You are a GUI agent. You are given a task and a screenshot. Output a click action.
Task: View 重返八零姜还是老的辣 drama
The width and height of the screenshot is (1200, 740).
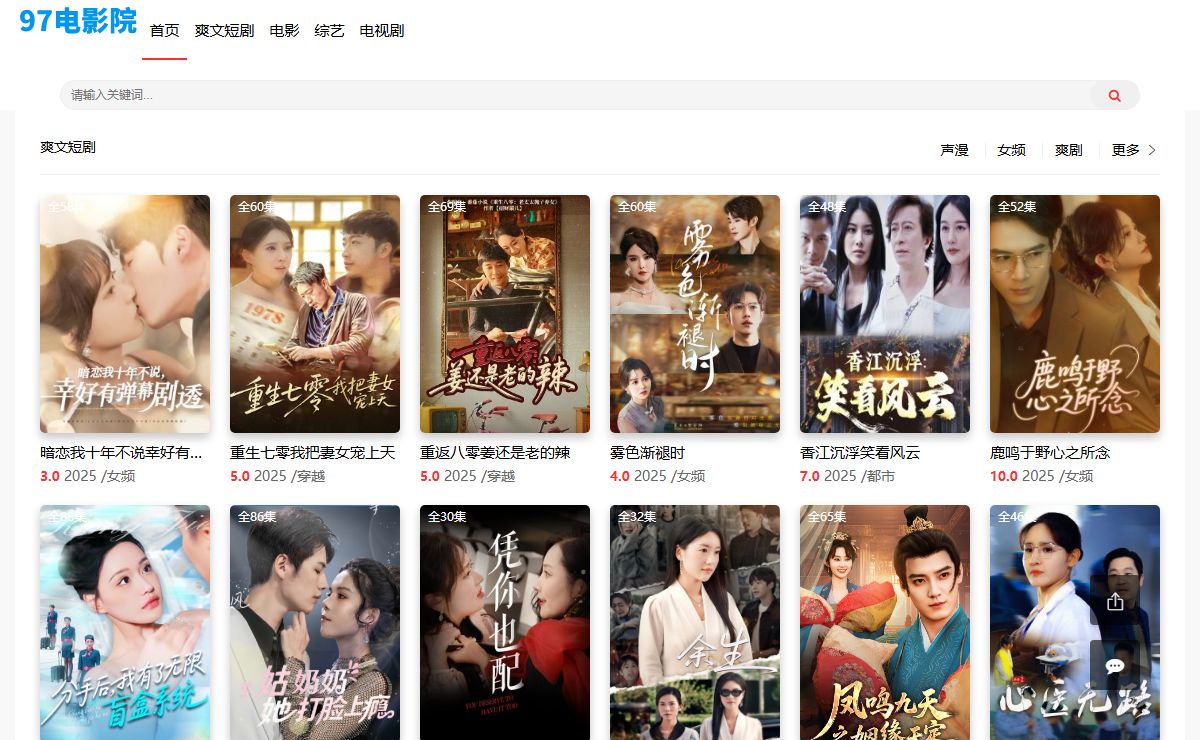pyautogui.click(x=505, y=314)
